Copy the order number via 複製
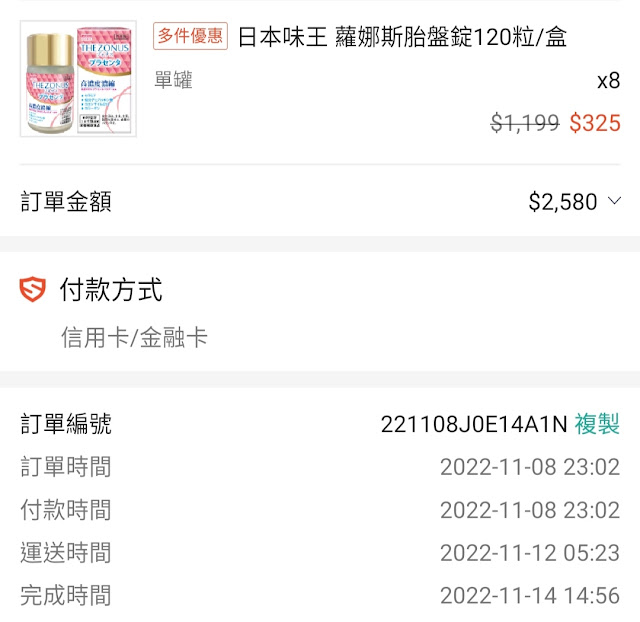 pyautogui.click(x=597, y=424)
